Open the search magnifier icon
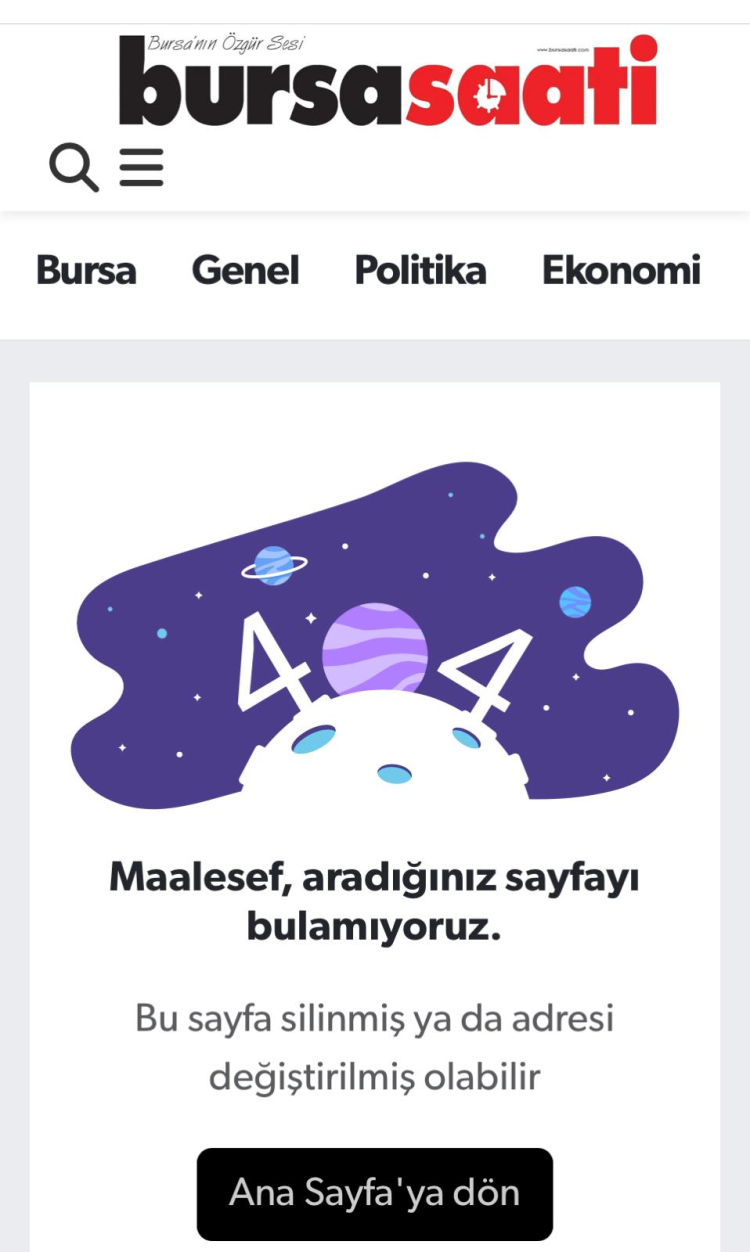The width and height of the screenshot is (750, 1252). point(74,167)
